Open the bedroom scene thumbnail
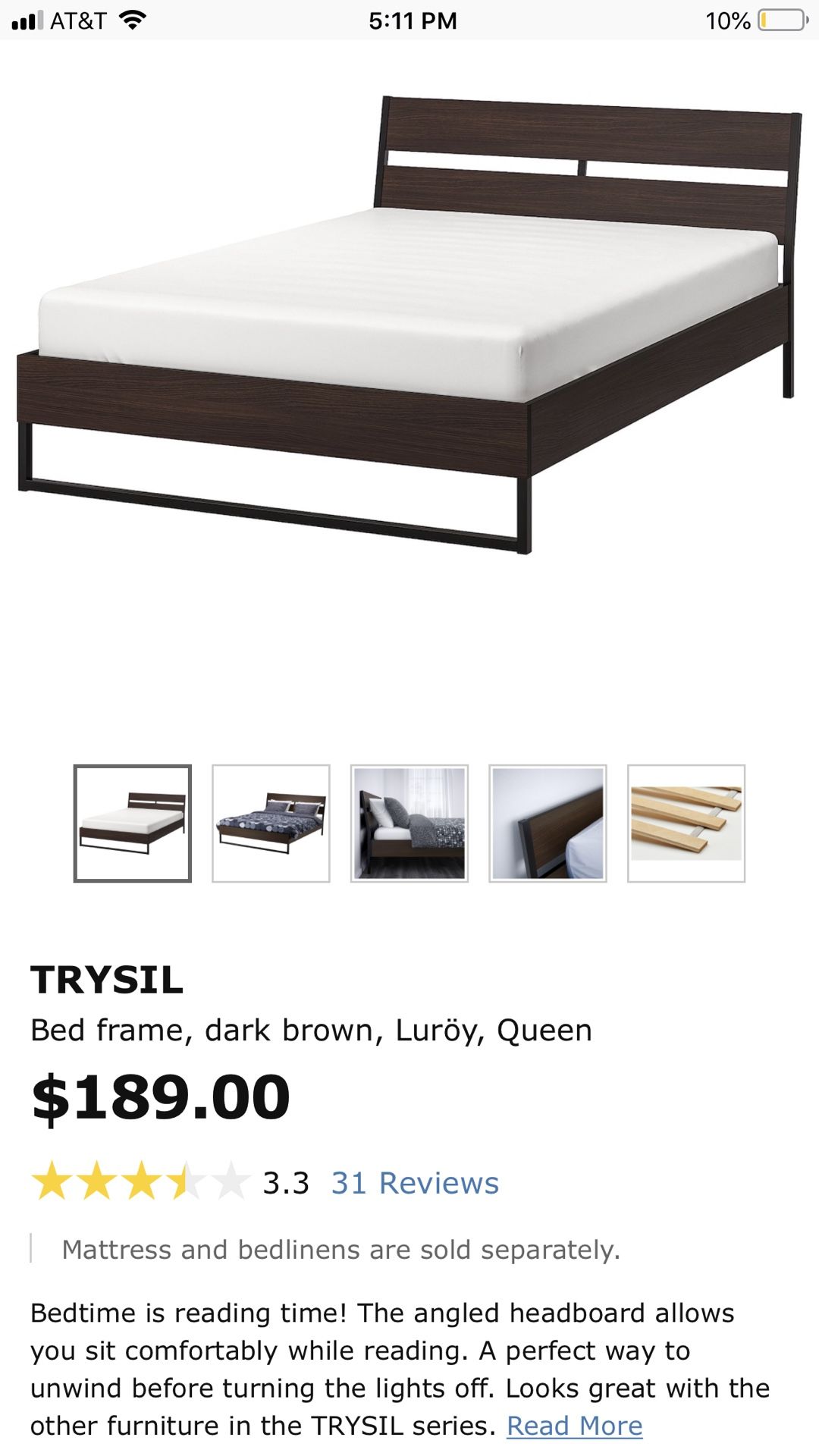The width and height of the screenshot is (819, 1456). (x=409, y=824)
